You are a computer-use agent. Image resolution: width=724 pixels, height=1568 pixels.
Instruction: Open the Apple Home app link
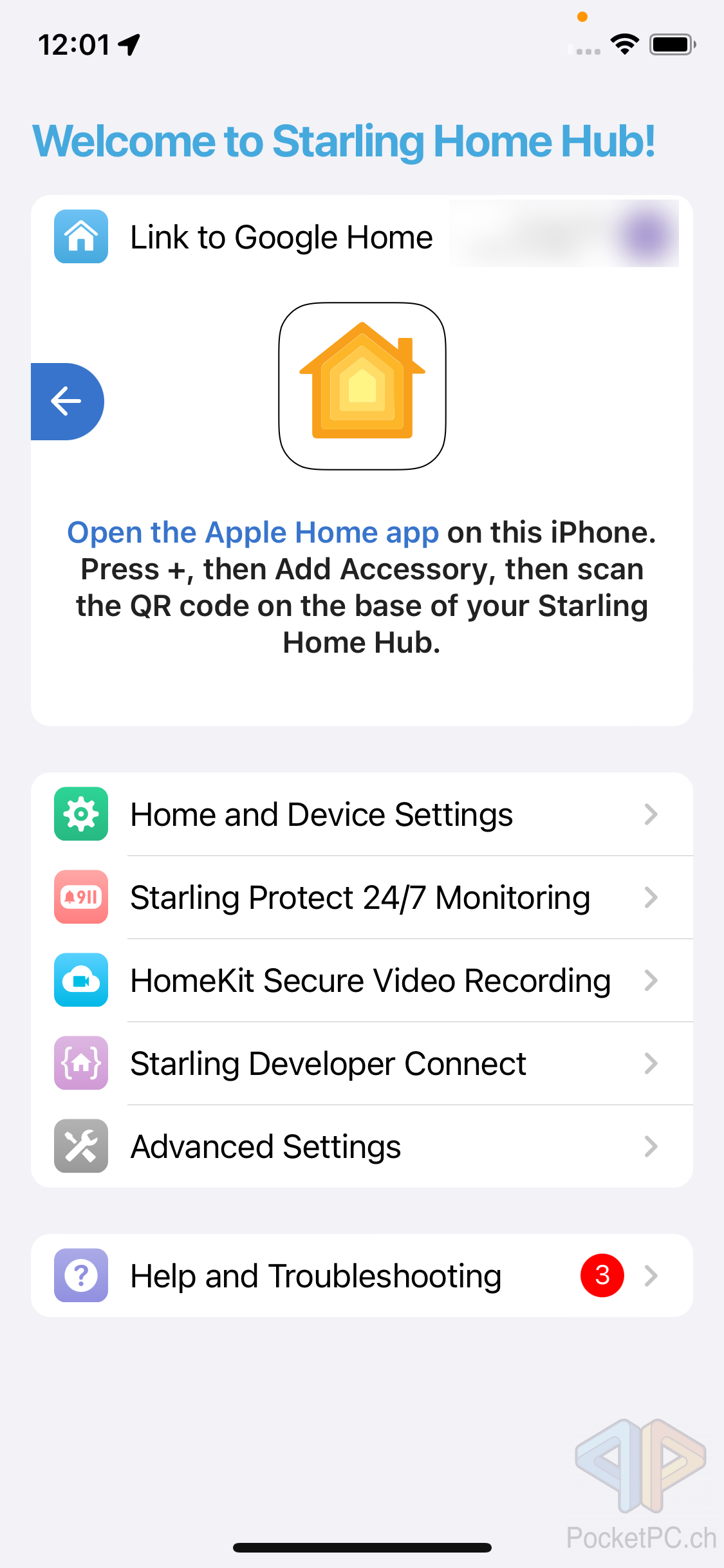click(x=253, y=533)
